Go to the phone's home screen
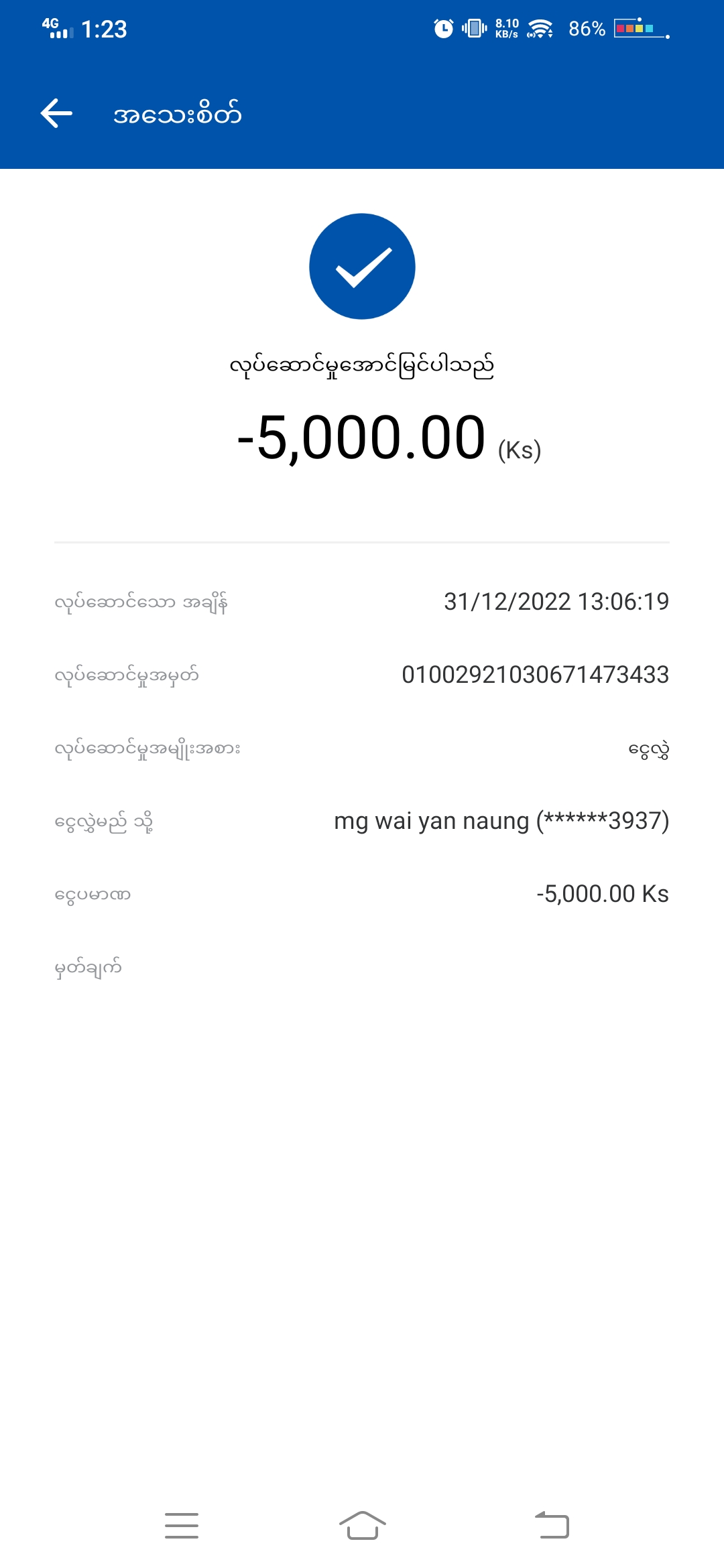 pyautogui.click(x=362, y=1526)
